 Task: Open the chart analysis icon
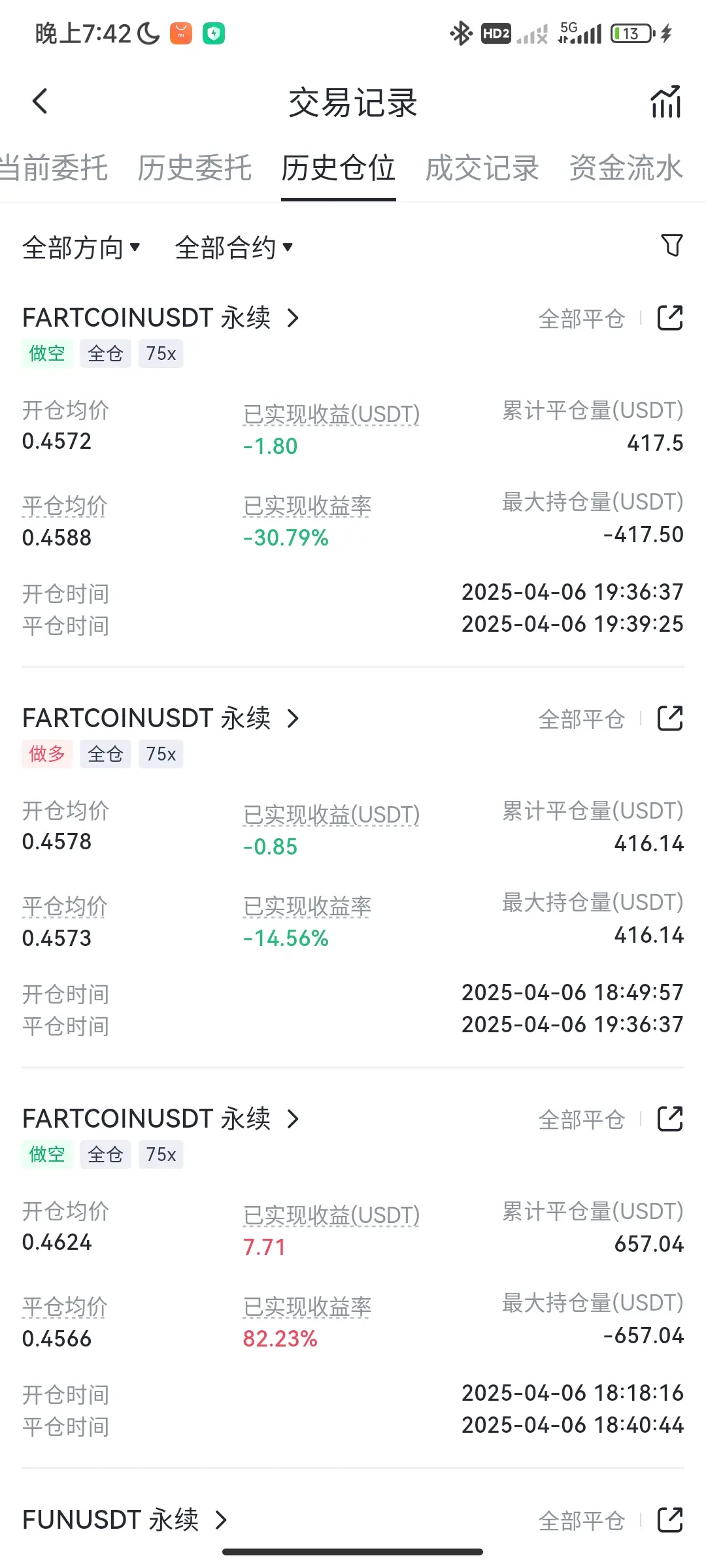click(666, 102)
